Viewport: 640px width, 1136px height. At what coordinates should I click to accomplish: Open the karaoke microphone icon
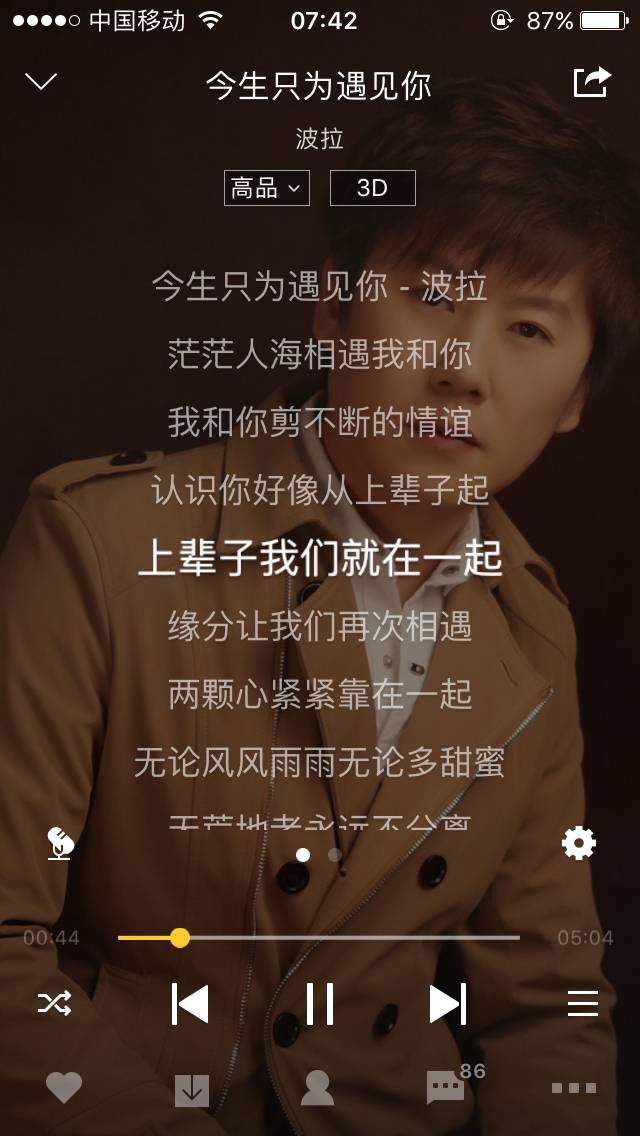point(61,844)
